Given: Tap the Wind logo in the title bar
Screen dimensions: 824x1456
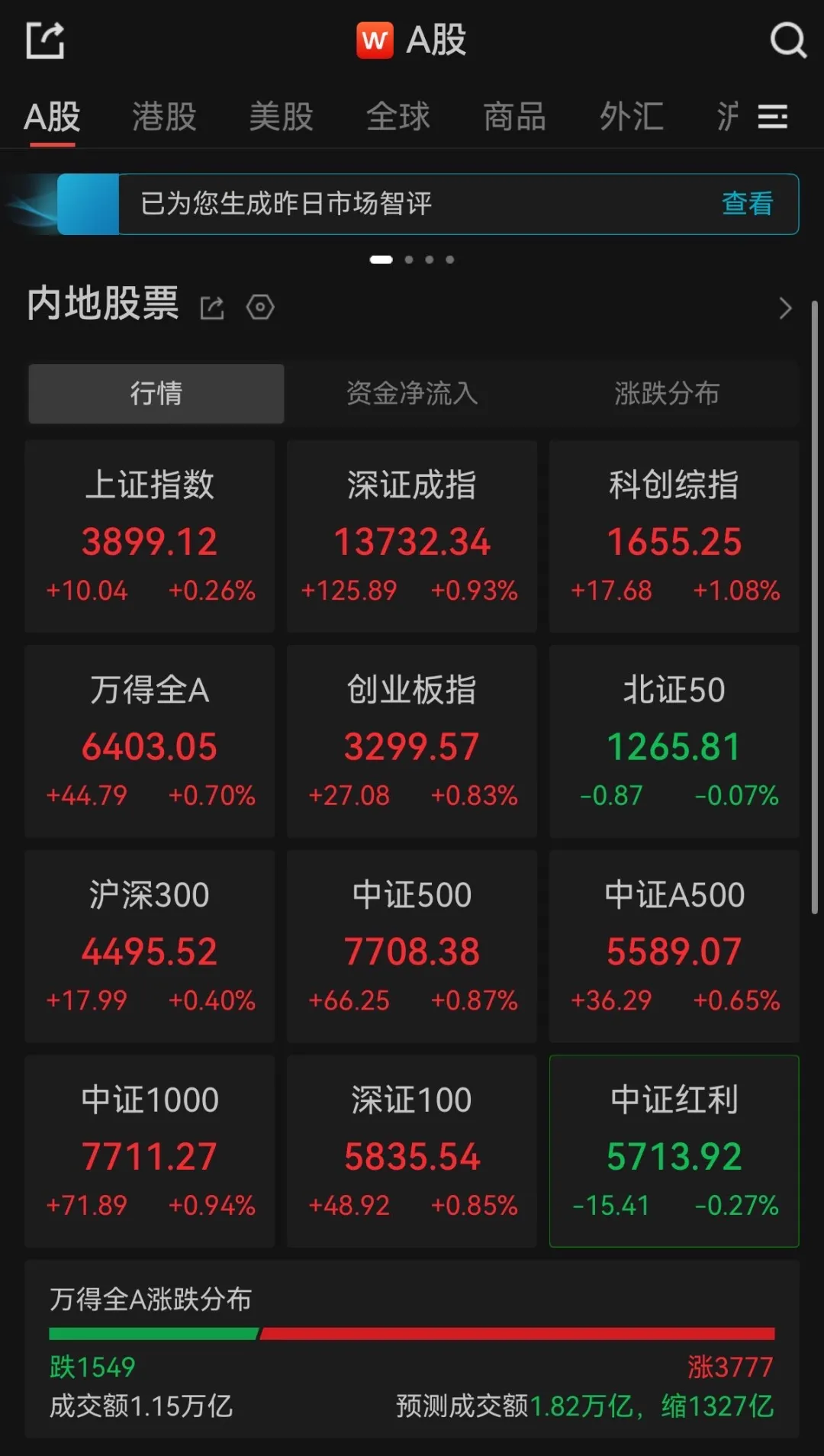Looking at the screenshot, I should [373, 40].
